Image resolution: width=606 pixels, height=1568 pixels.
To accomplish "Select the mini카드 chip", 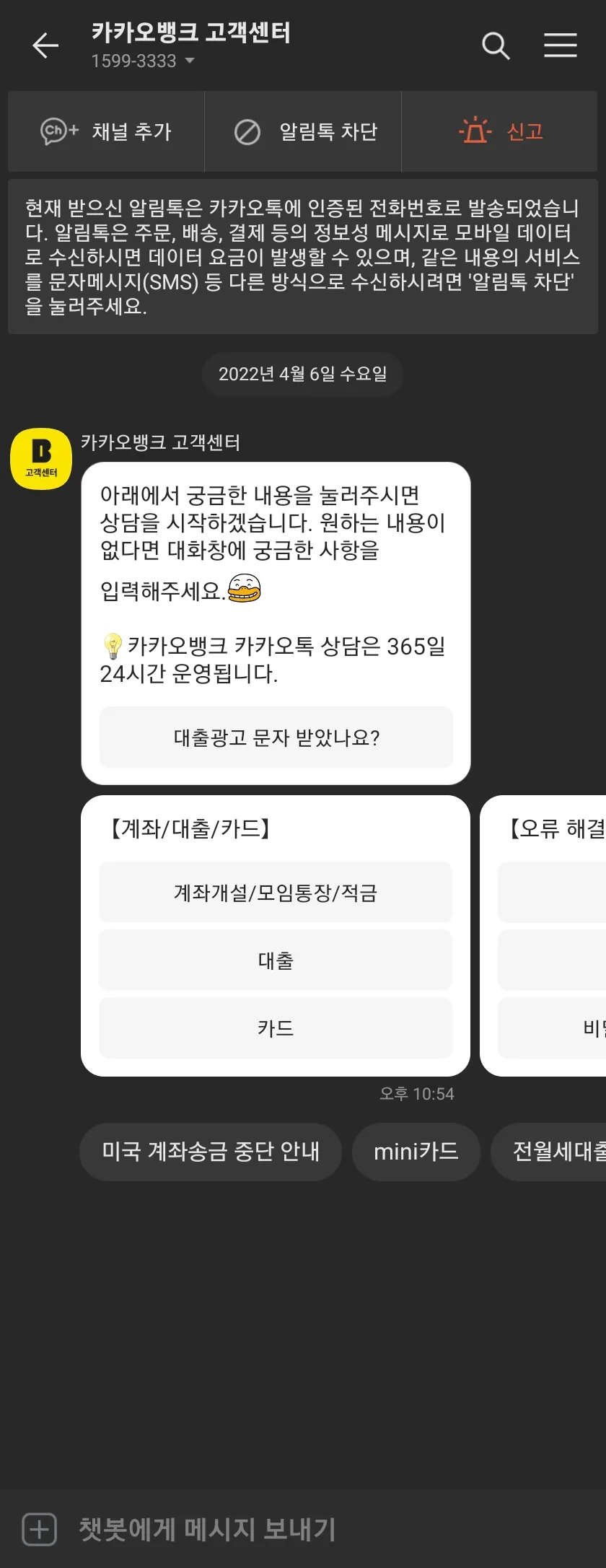I will pyautogui.click(x=416, y=1152).
